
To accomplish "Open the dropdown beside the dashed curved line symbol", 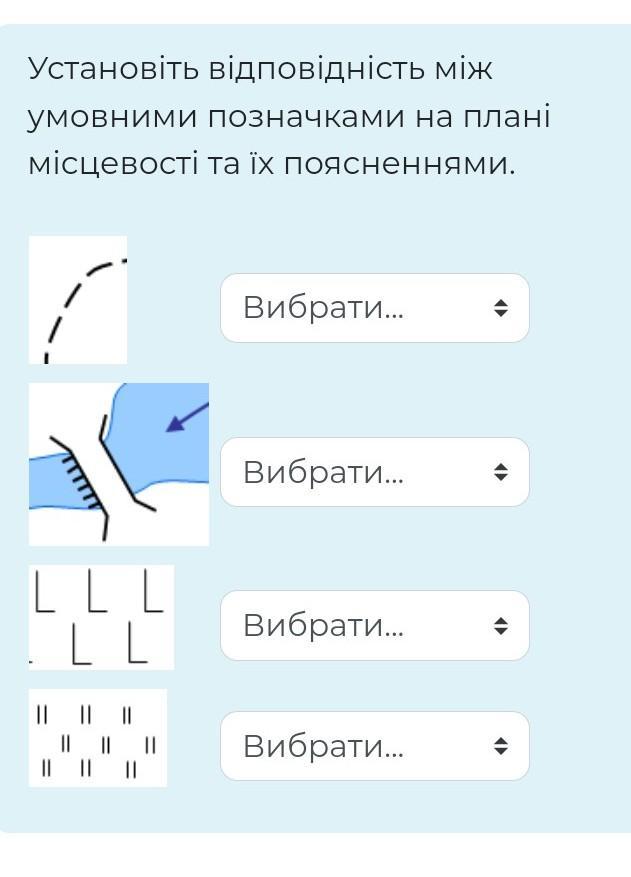I will 374,308.
